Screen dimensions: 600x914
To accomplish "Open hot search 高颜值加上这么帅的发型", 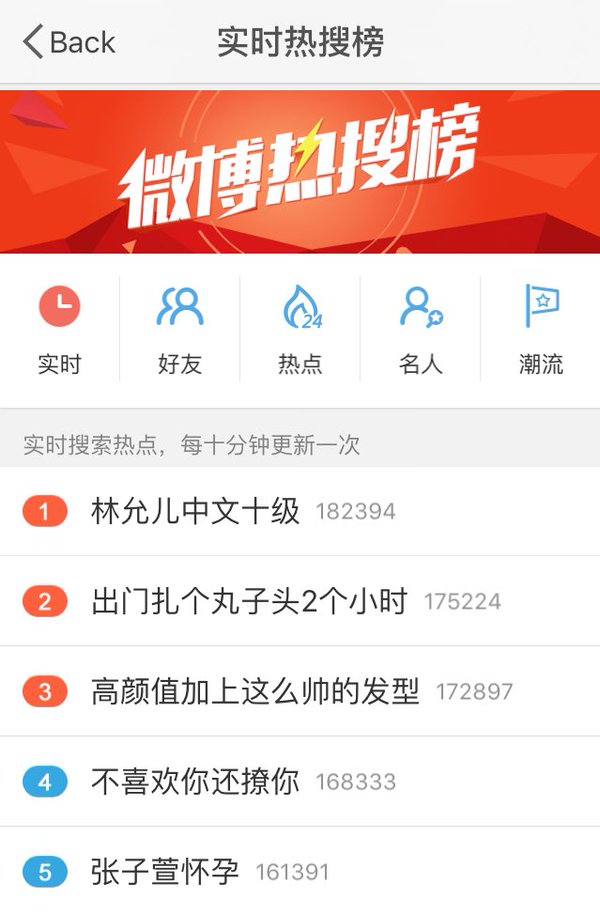I will (x=255, y=691).
